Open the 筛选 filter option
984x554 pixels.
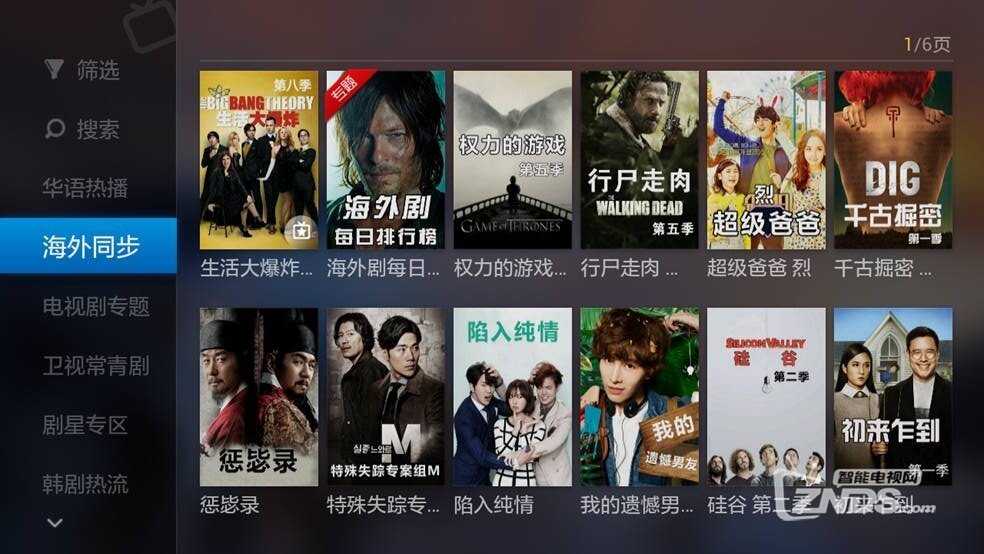click(x=83, y=70)
